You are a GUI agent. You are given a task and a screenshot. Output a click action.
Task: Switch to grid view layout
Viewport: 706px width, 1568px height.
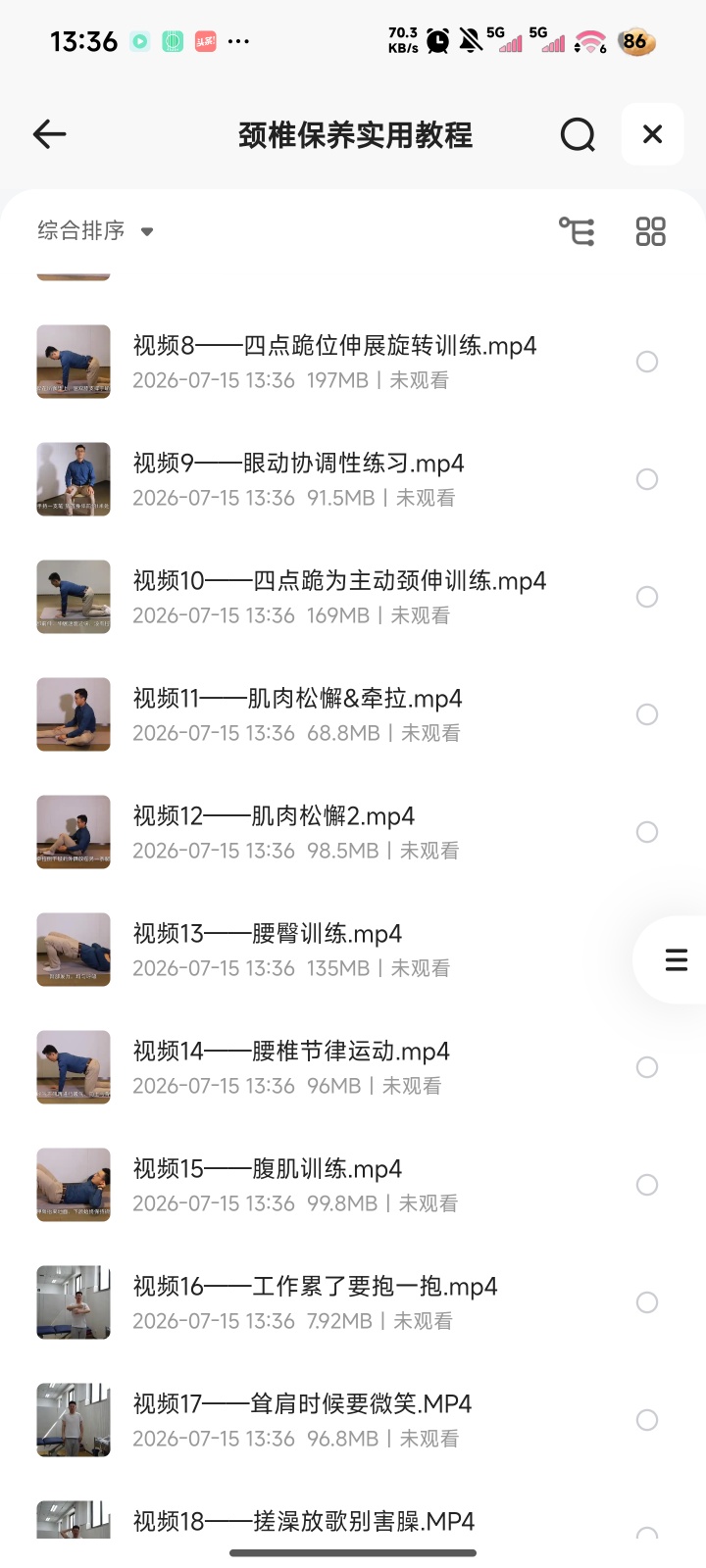pos(650,231)
